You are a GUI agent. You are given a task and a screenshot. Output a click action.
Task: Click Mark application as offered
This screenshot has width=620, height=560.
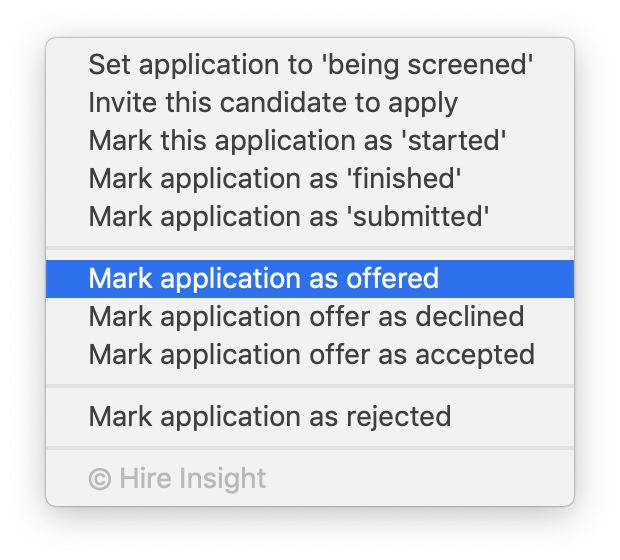coord(264,278)
